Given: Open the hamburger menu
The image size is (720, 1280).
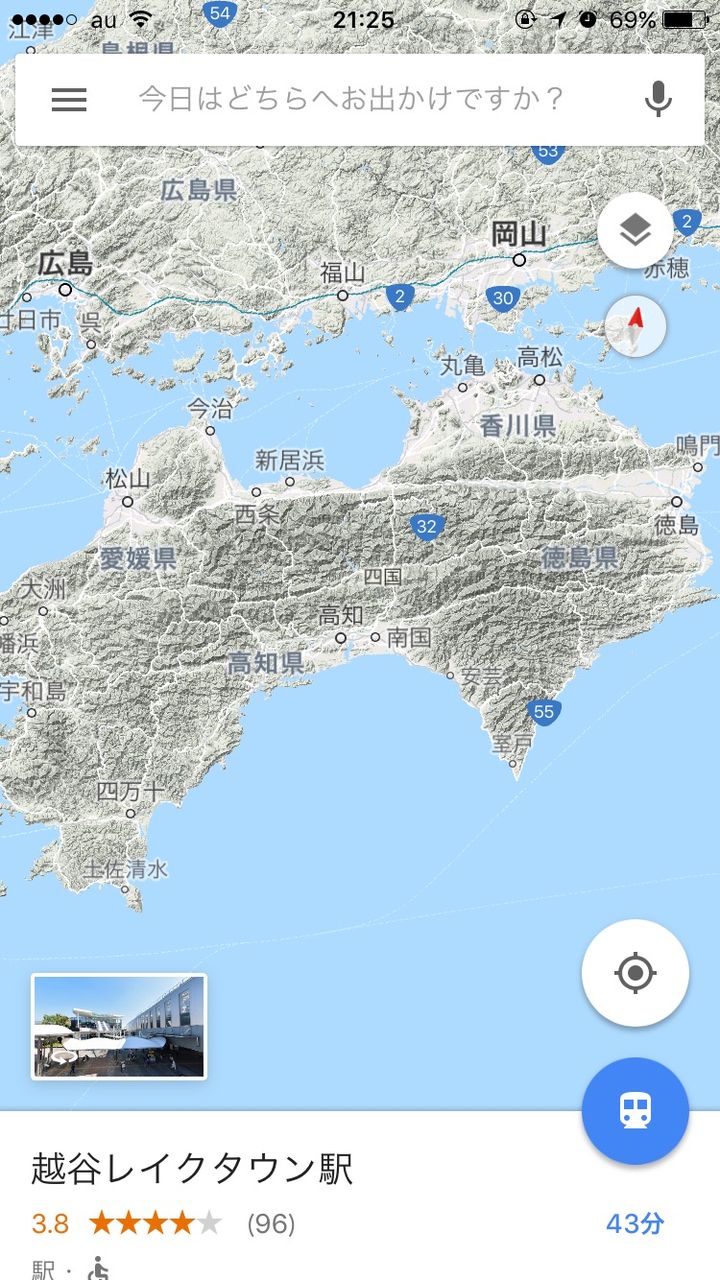Looking at the screenshot, I should pyautogui.click(x=69, y=99).
